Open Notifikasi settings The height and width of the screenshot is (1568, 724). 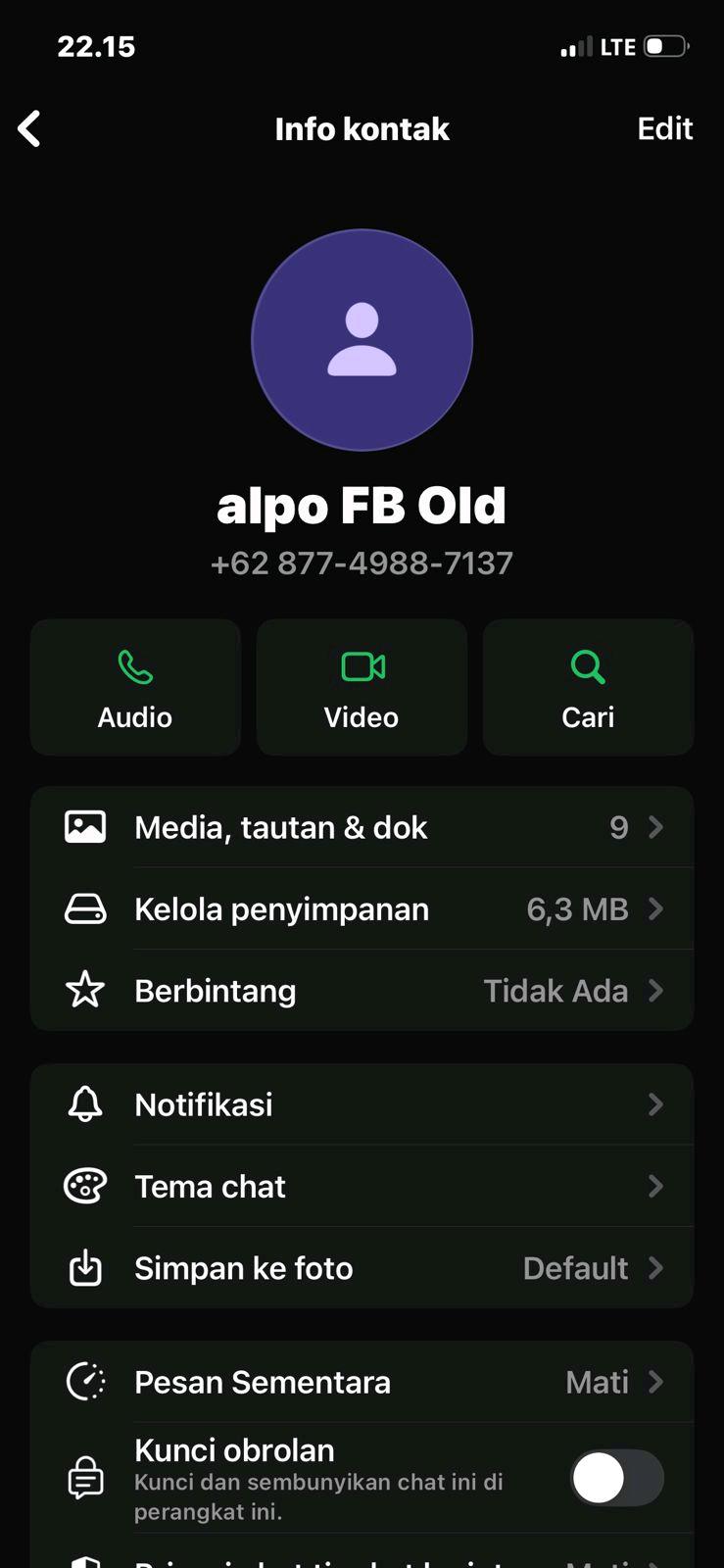coord(362,1104)
